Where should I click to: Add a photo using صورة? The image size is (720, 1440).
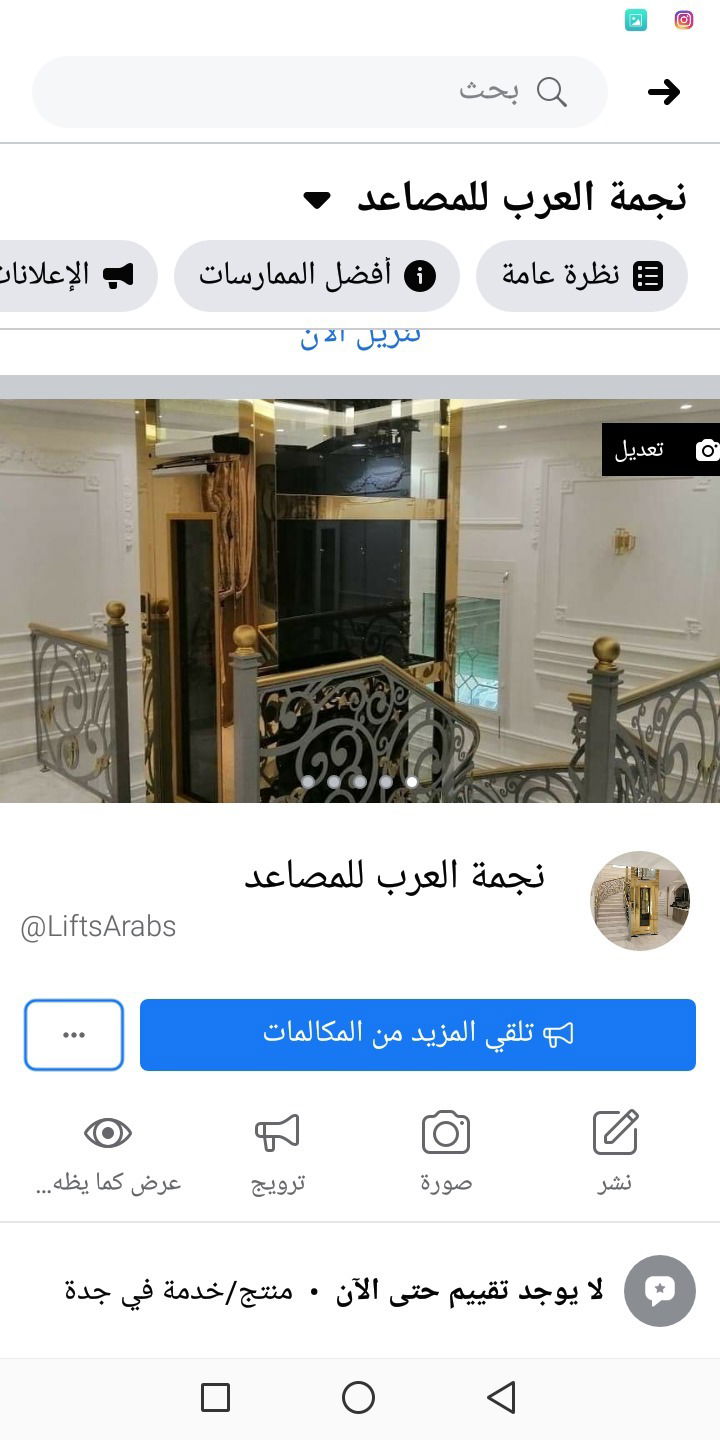(446, 1151)
